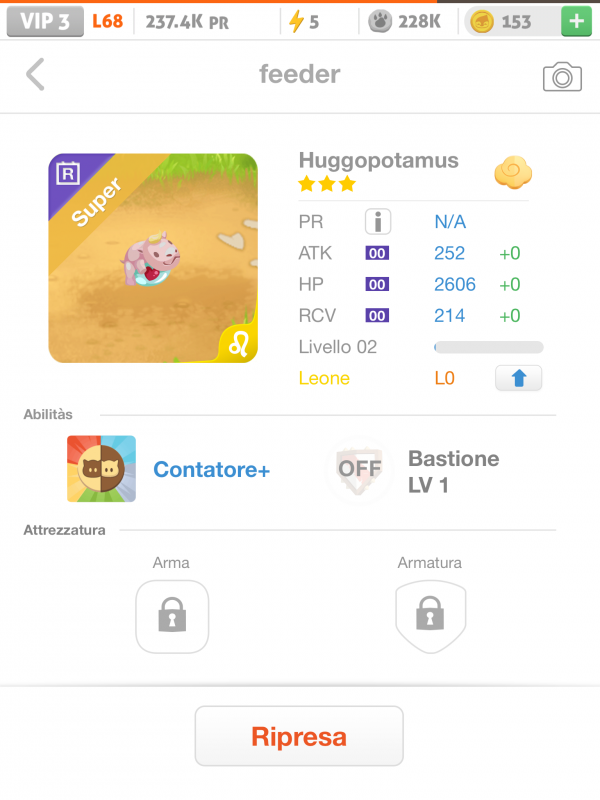
Task: Tap the Ripresa button
Action: point(299,737)
